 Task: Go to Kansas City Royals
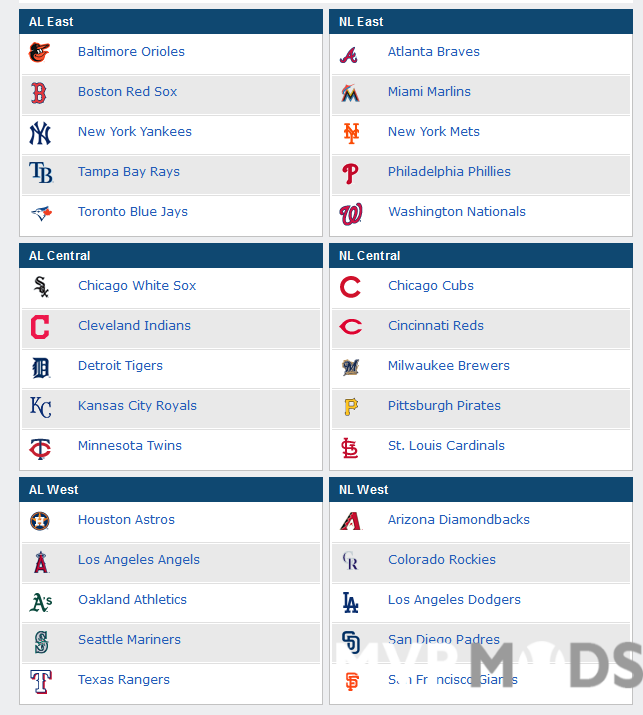click(x=137, y=406)
